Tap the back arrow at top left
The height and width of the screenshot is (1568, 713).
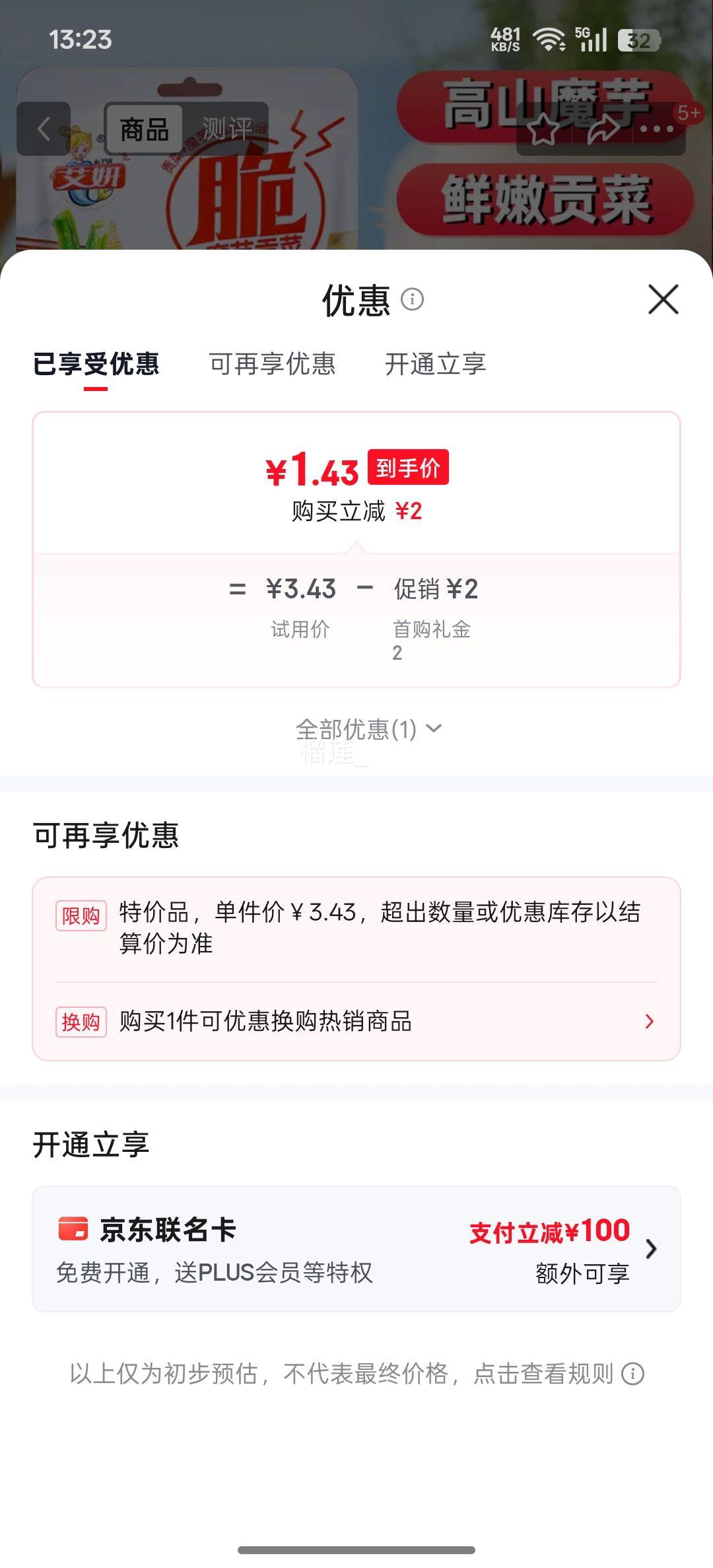(x=44, y=129)
